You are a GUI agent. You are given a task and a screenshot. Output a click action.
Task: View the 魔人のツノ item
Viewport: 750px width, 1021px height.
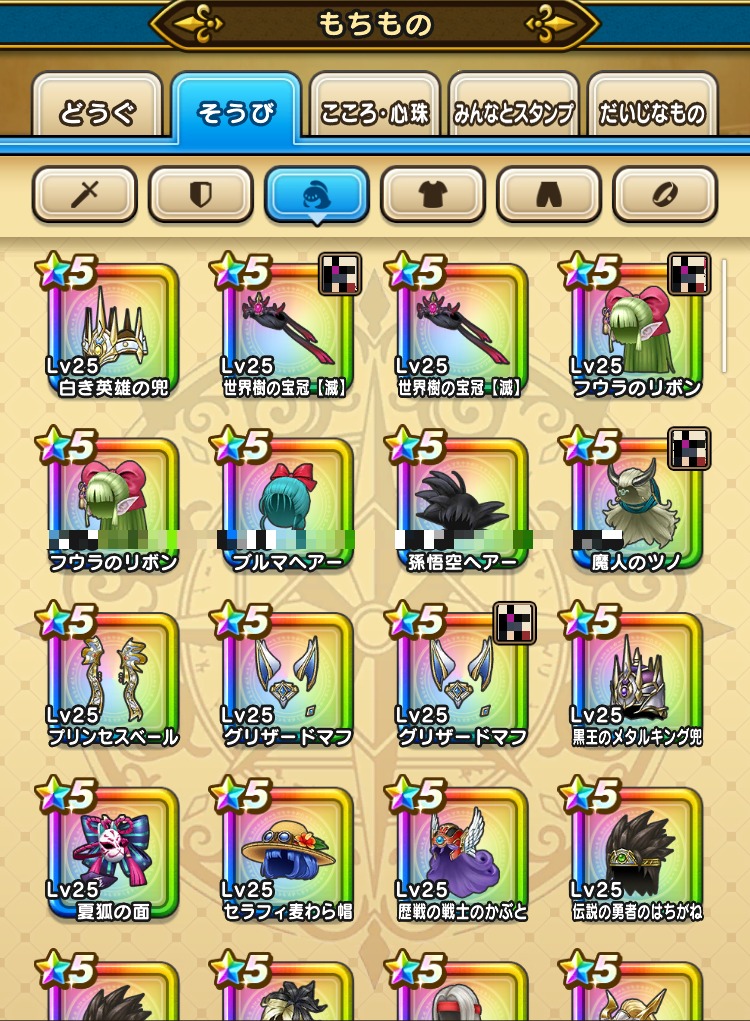coord(636,503)
